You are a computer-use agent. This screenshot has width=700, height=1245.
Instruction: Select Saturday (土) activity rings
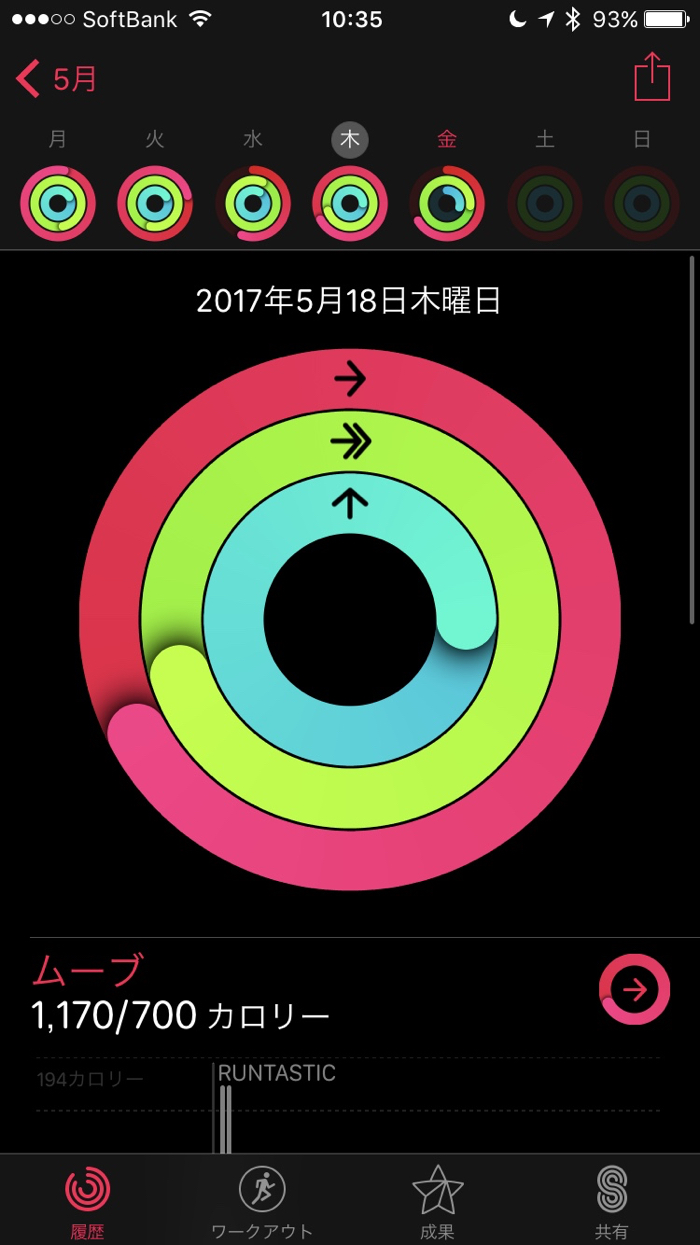tap(545, 203)
